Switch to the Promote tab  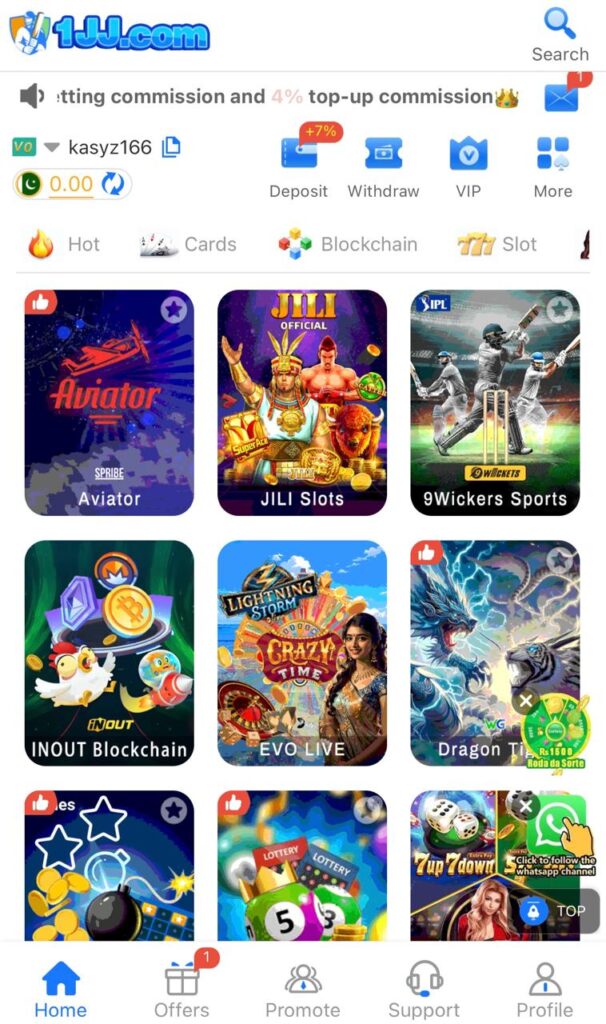pyautogui.click(x=303, y=990)
